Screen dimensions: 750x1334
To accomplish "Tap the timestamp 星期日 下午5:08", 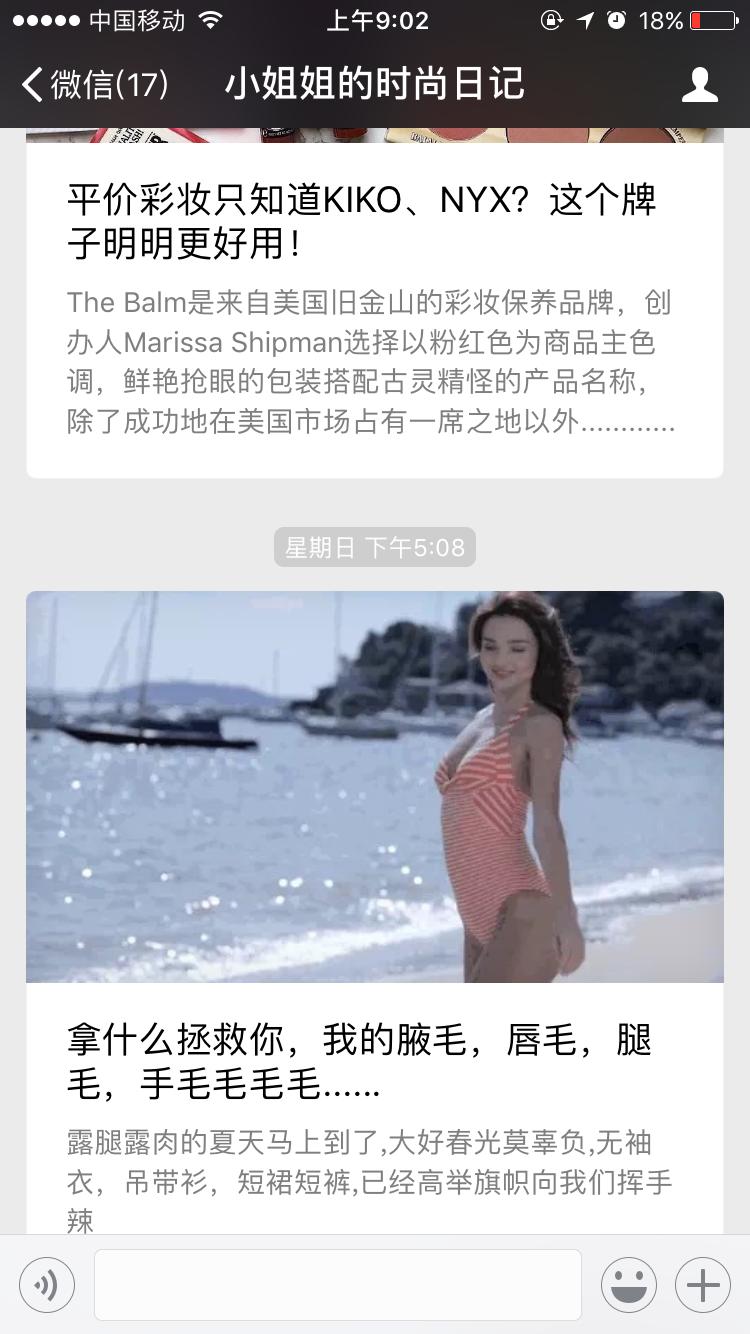I will (x=375, y=546).
